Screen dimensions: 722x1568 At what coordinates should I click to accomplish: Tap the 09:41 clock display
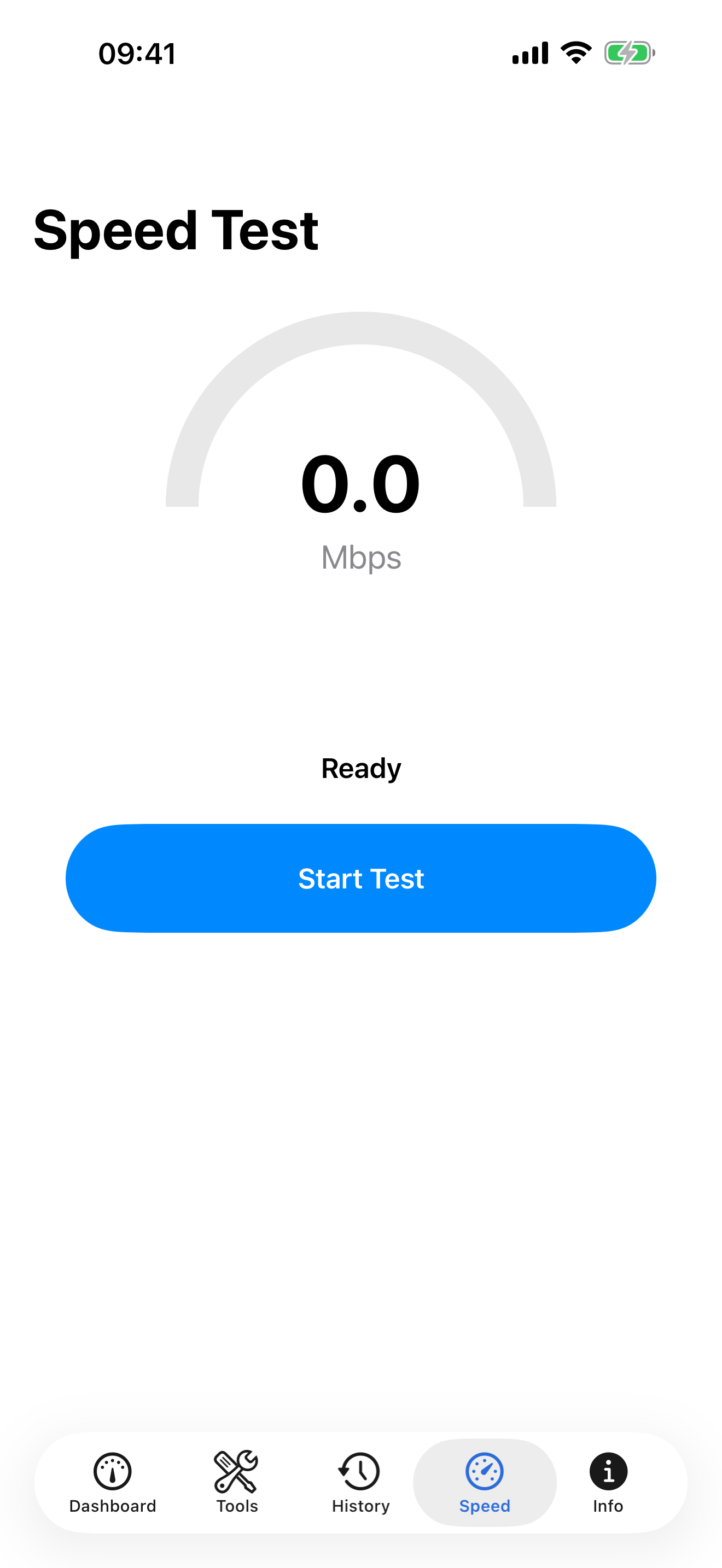(x=138, y=54)
